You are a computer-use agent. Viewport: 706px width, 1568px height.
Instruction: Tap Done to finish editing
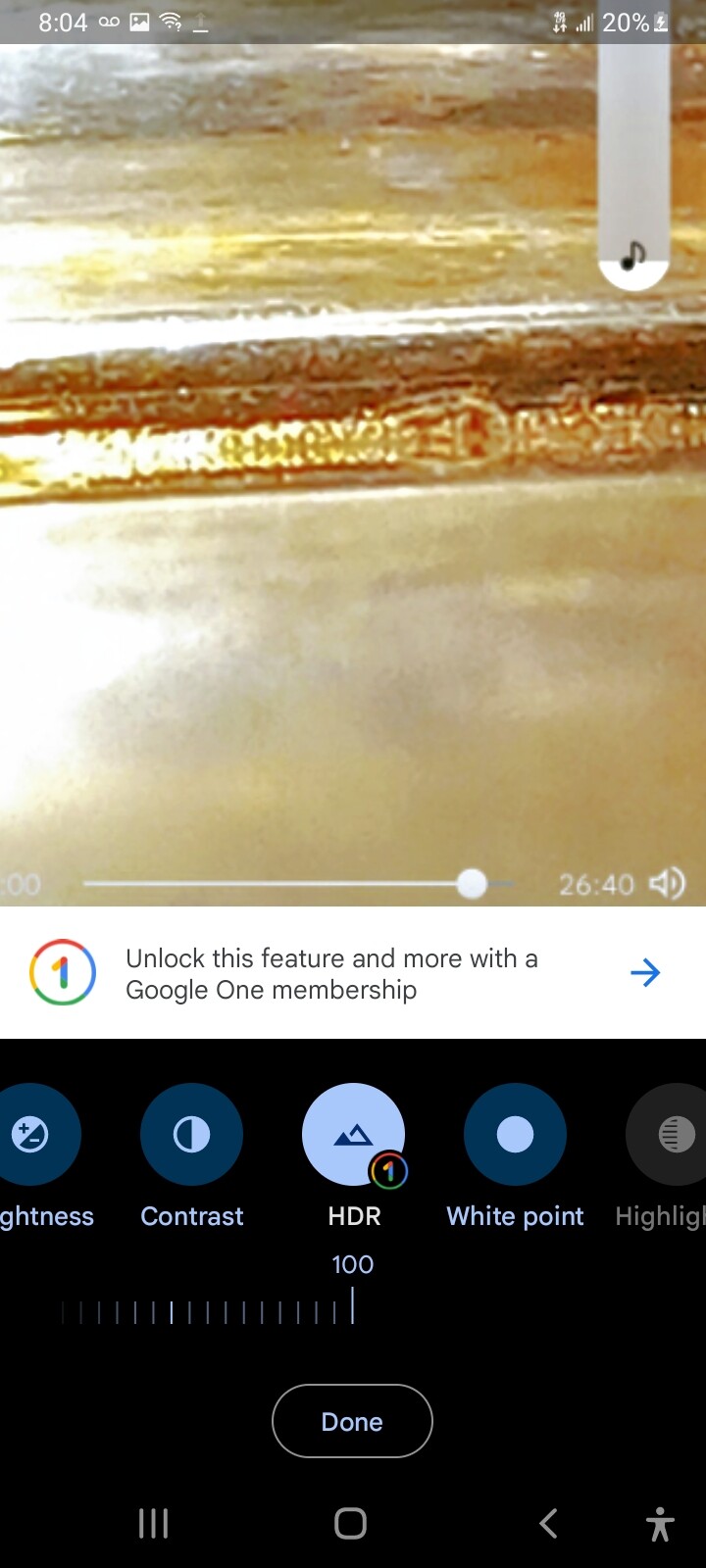point(352,1421)
